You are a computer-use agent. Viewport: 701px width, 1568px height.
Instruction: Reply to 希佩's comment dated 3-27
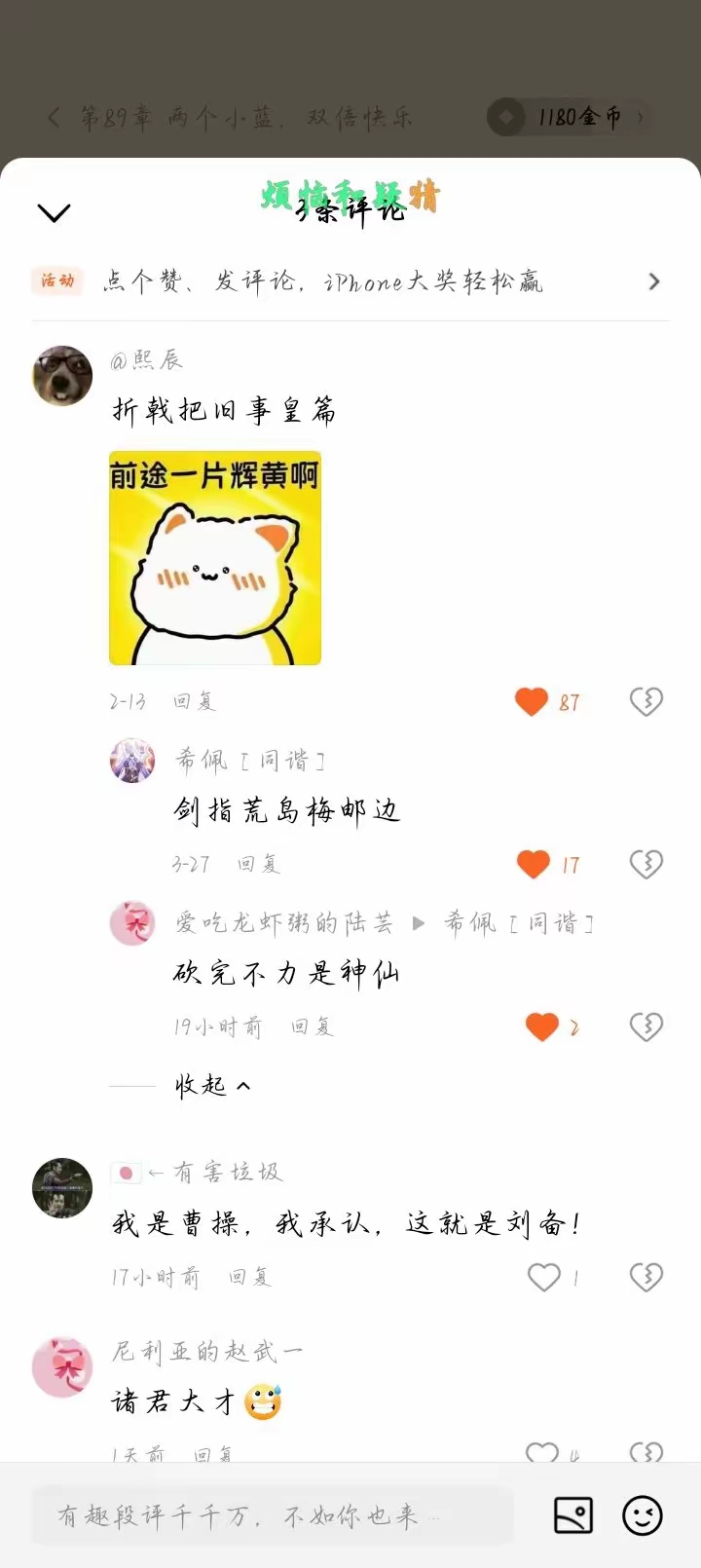pos(258,864)
